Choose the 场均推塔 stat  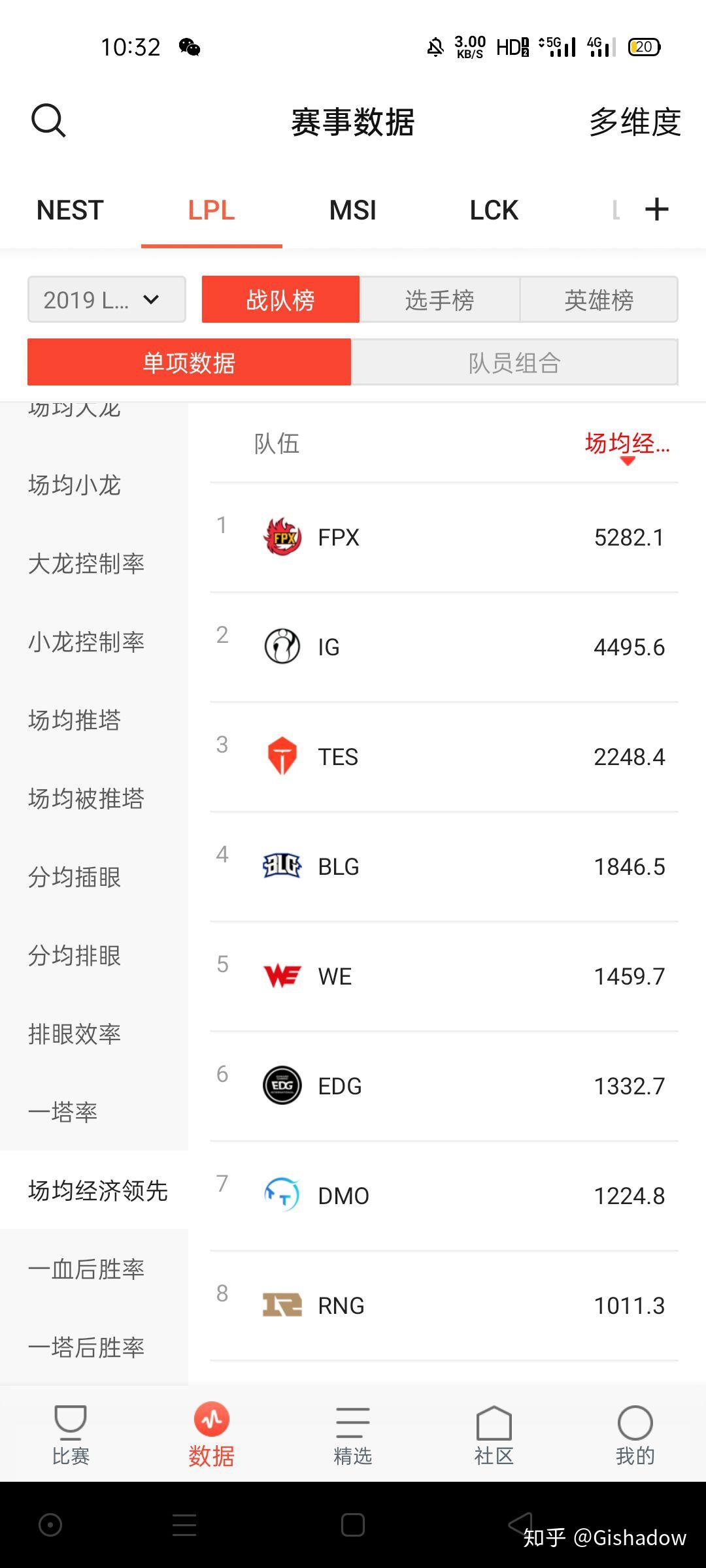pyautogui.click(x=75, y=721)
